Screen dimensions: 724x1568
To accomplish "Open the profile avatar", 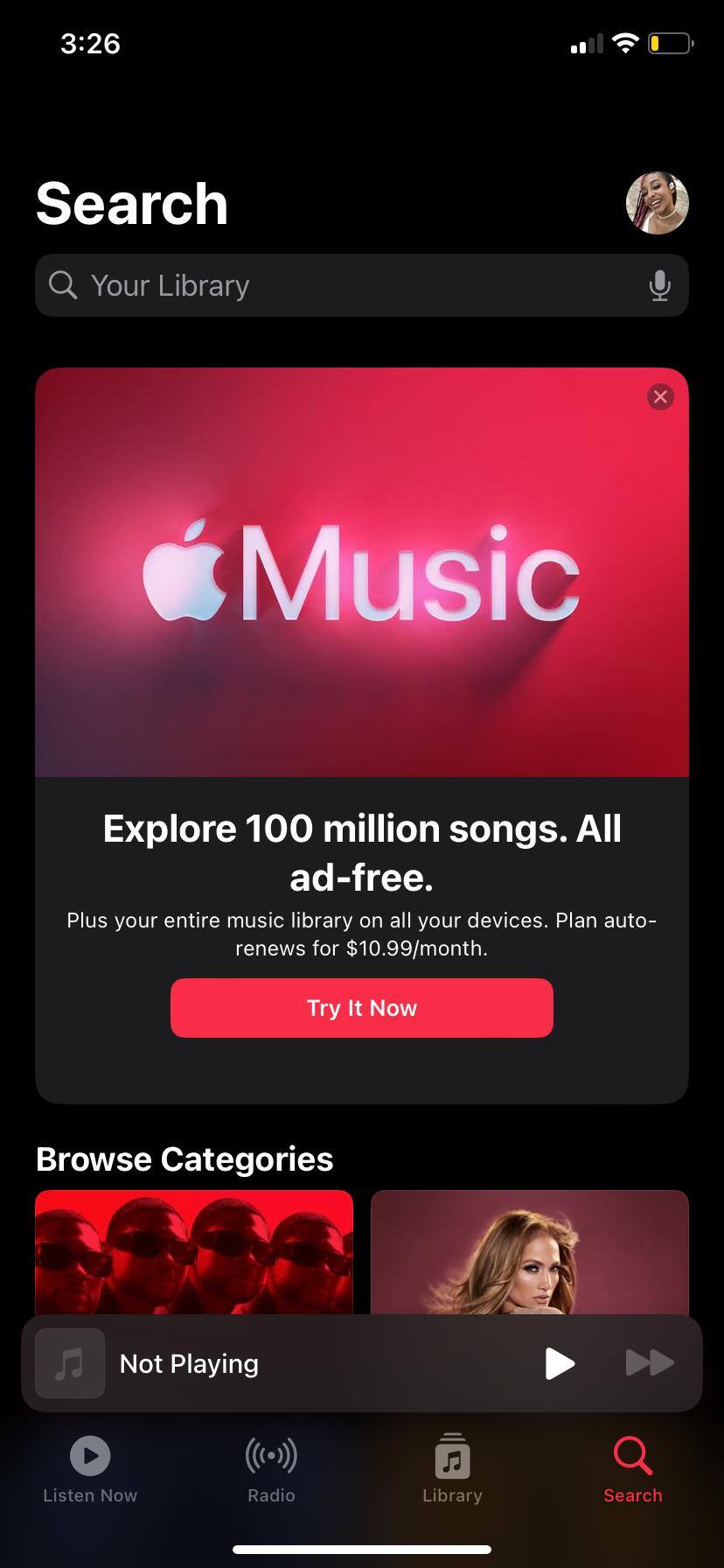I will tap(658, 203).
